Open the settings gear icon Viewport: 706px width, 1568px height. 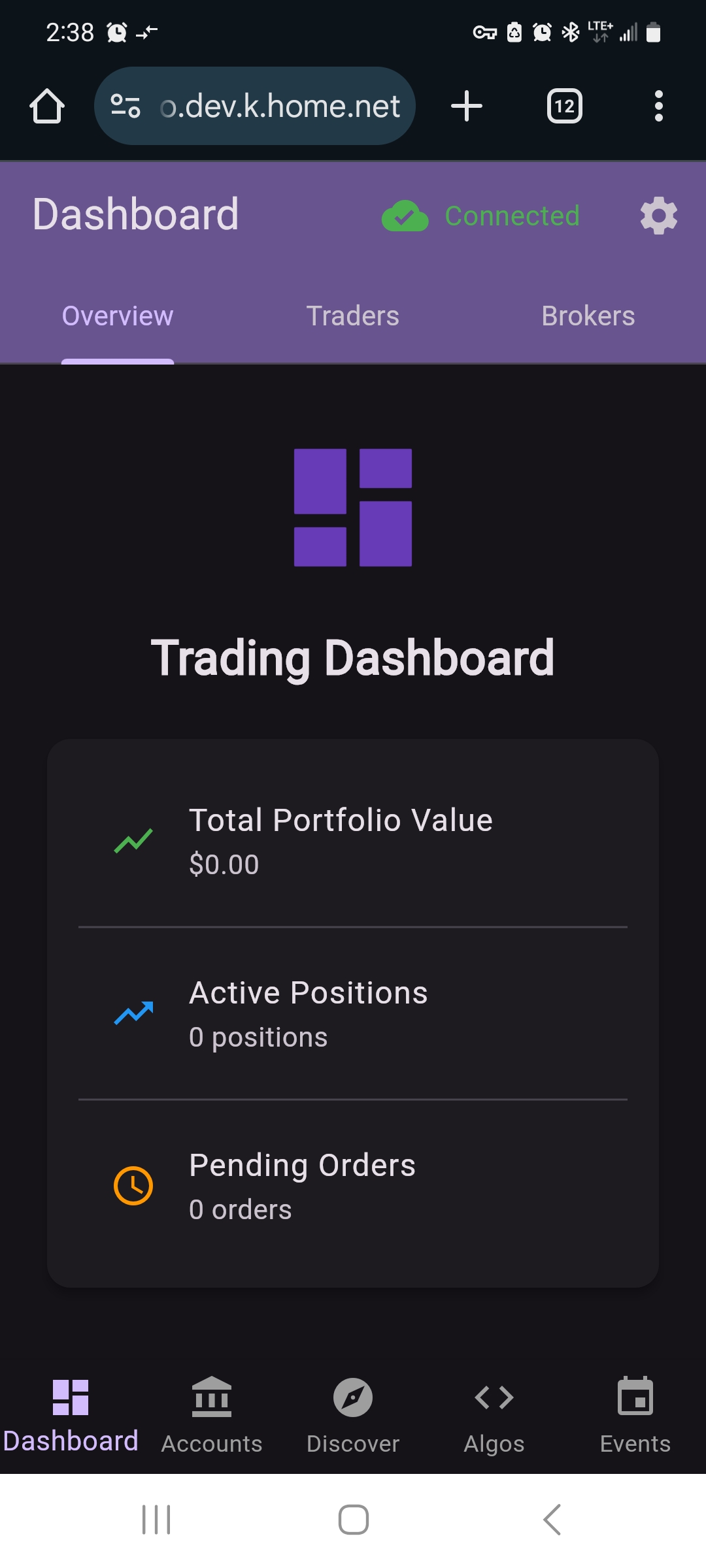click(x=658, y=216)
